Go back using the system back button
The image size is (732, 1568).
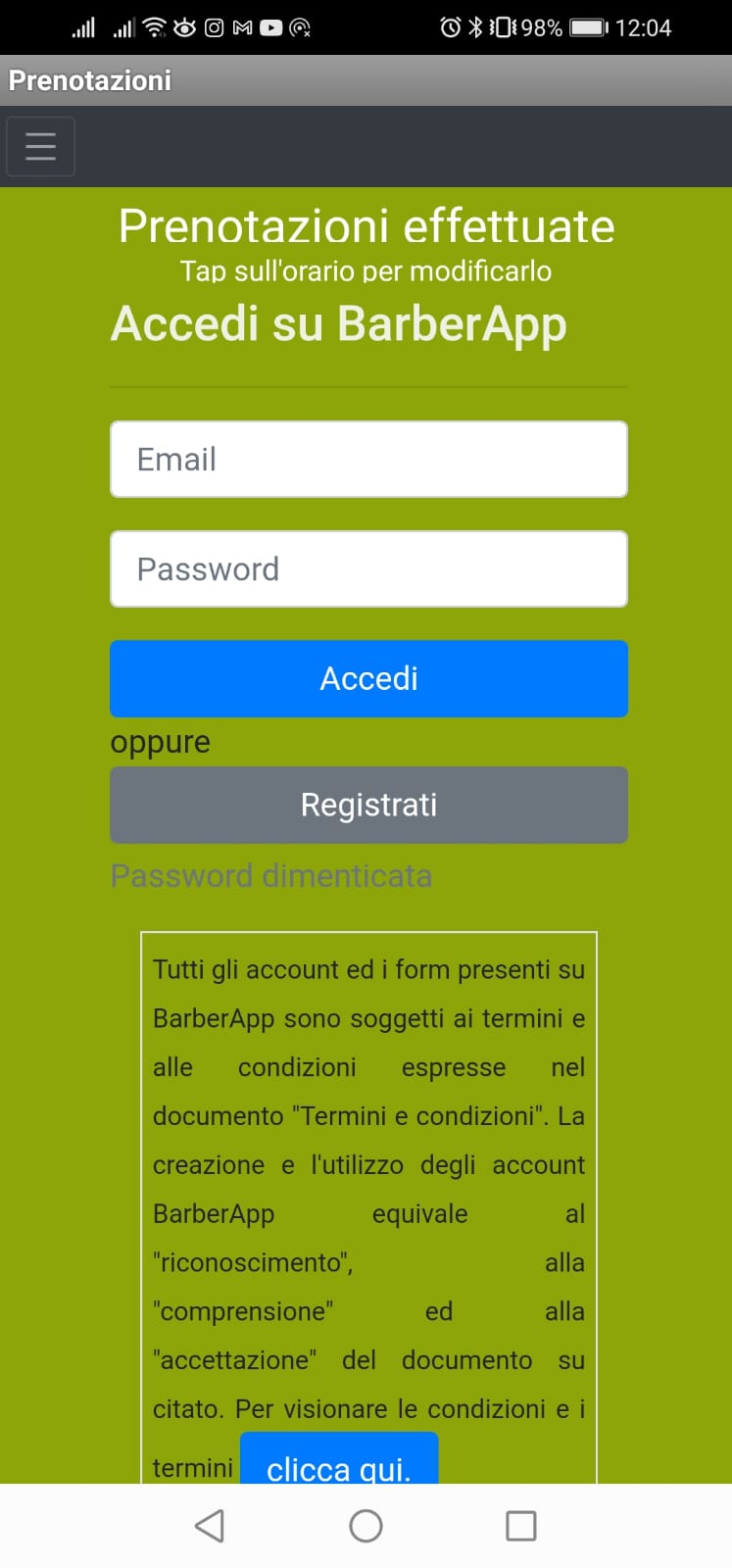210,1526
